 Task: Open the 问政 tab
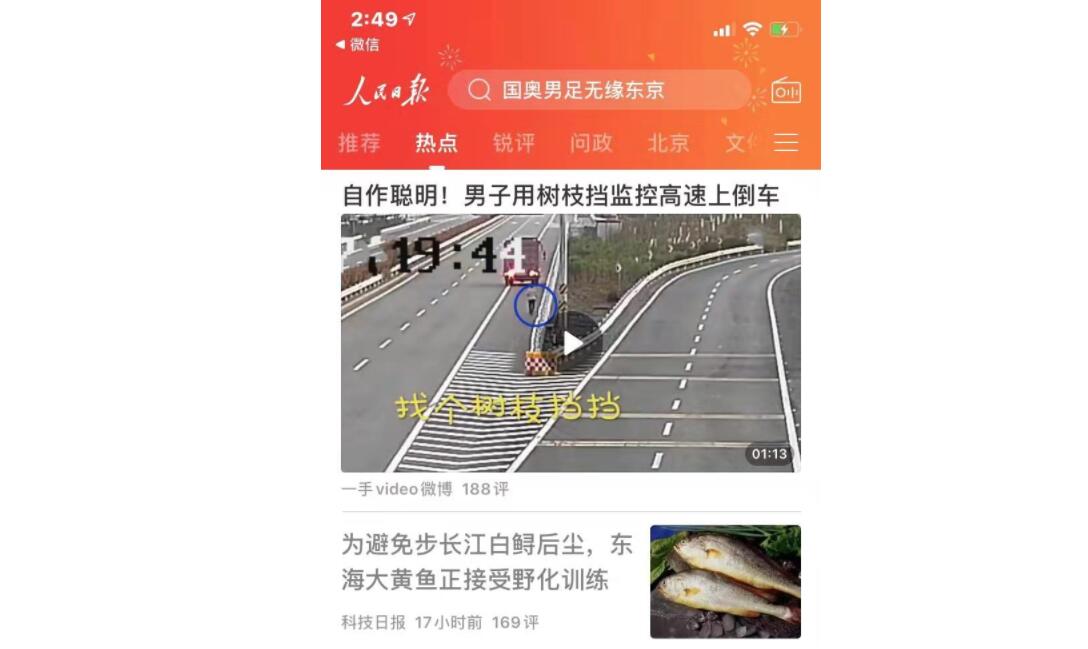tap(591, 143)
